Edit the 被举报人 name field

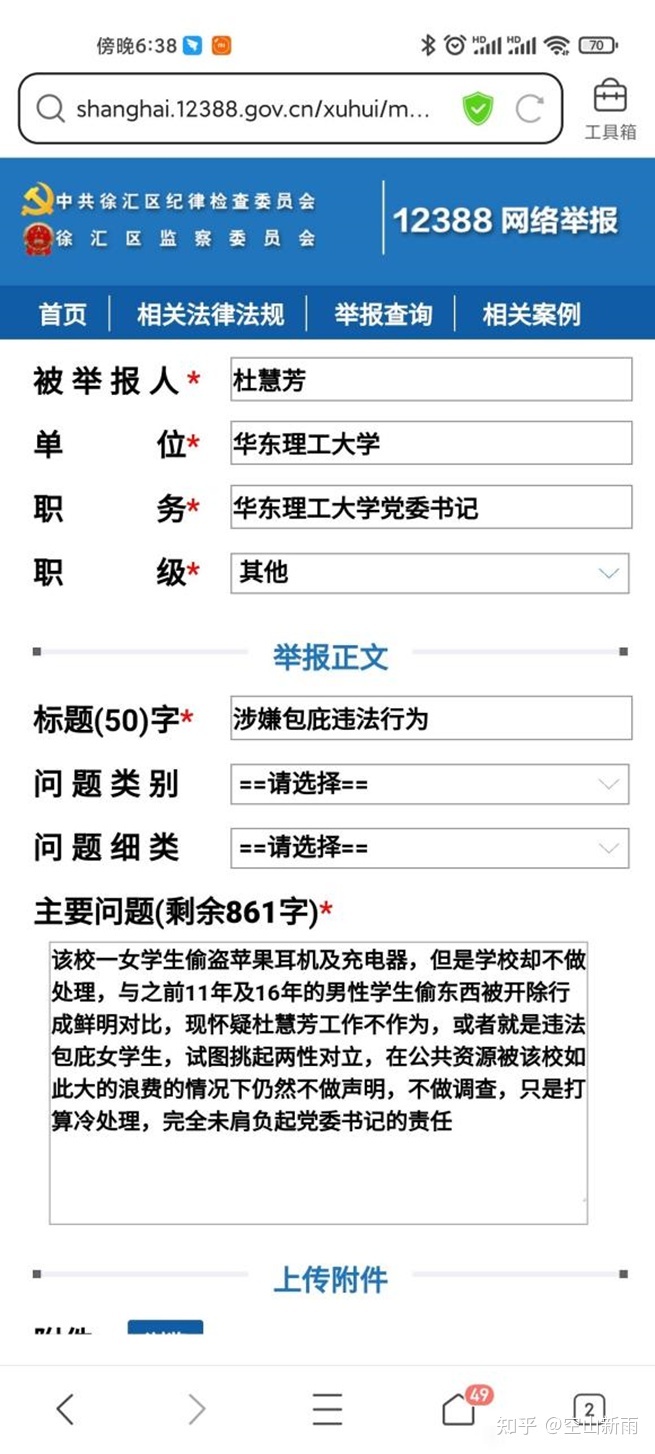click(430, 380)
